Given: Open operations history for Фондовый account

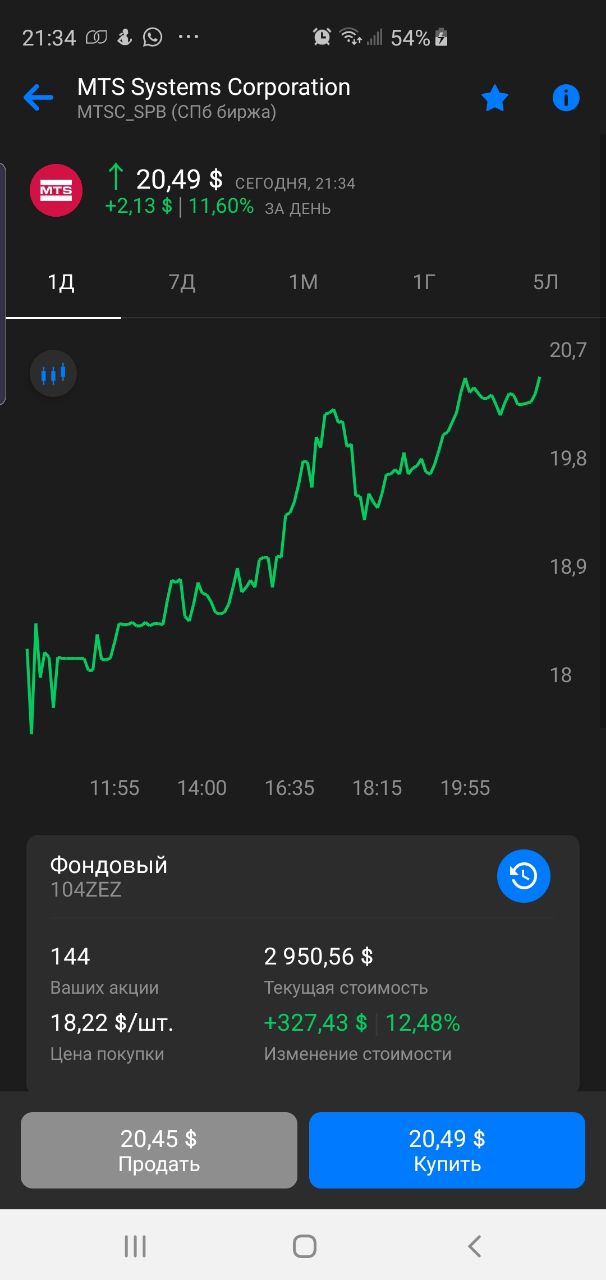Looking at the screenshot, I should [x=524, y=876].
